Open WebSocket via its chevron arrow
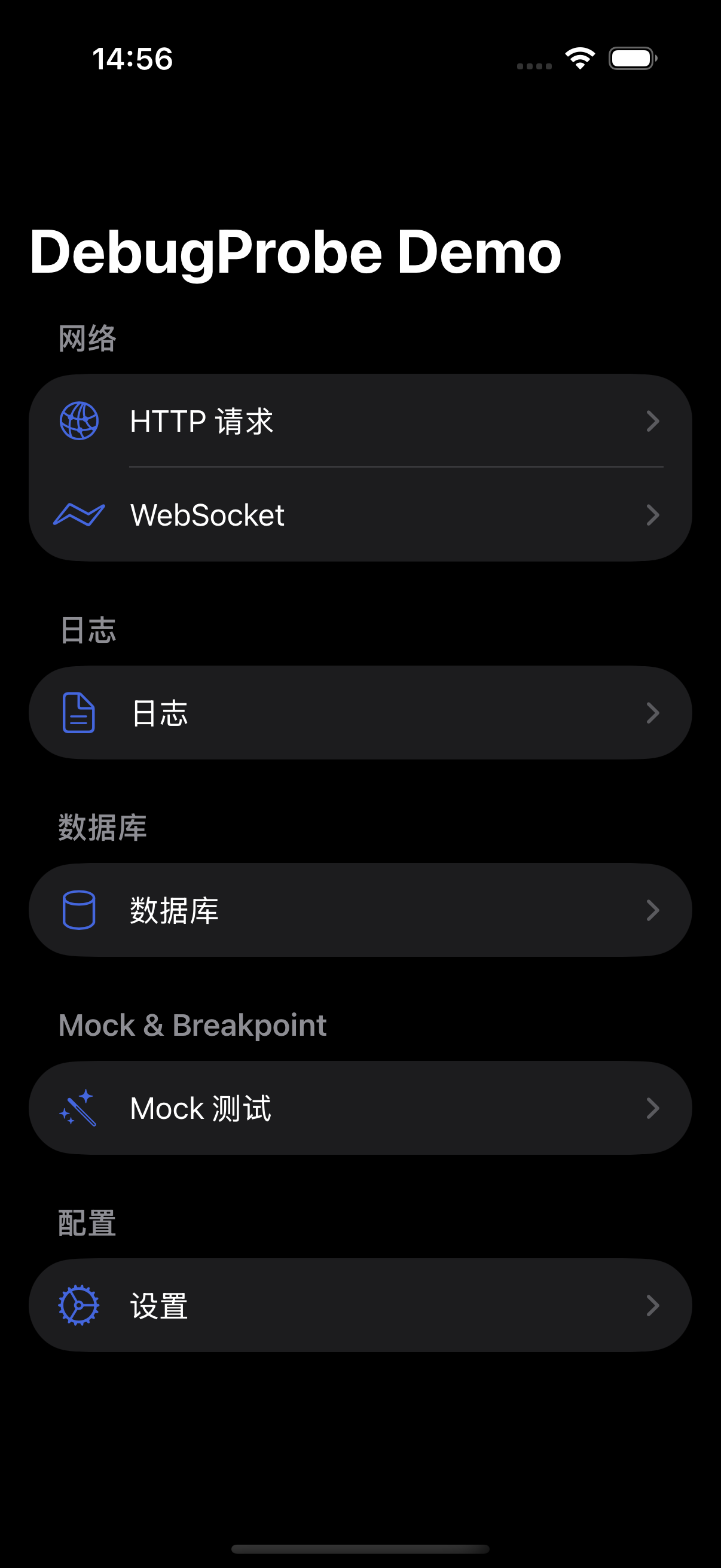Image resolution: width=721 pixels, height=1568 pixels. 653,515
